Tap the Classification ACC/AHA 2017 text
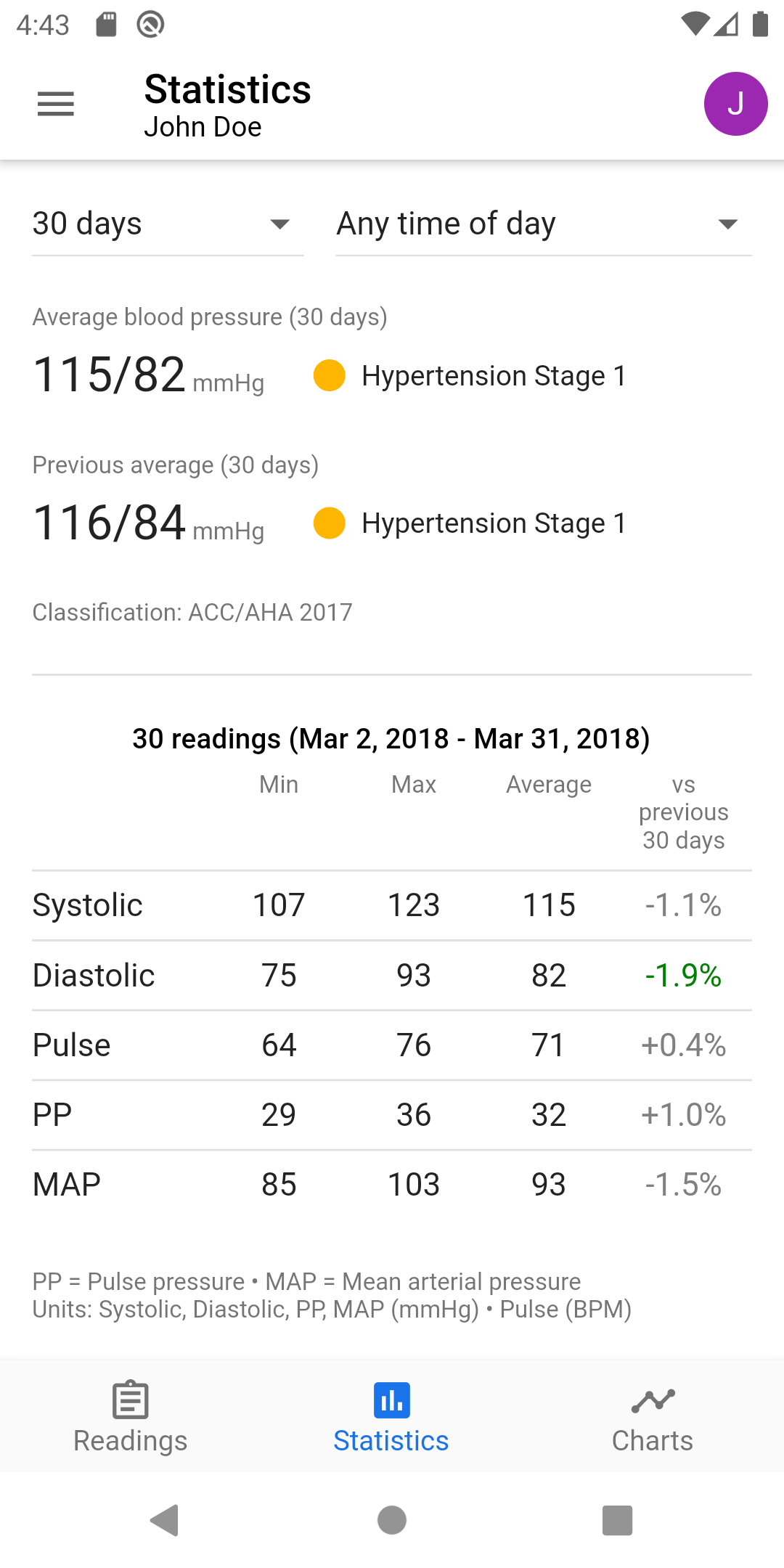 [192, 612]
